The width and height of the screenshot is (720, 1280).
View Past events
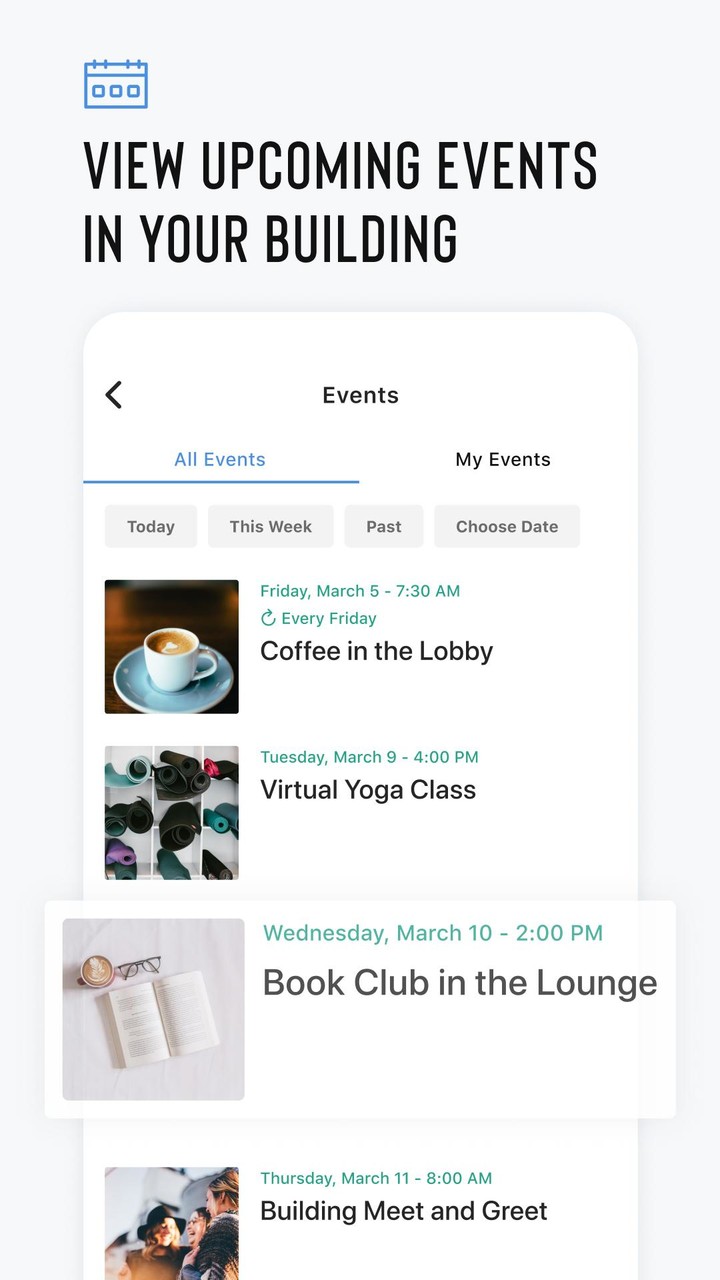(383, 526)
